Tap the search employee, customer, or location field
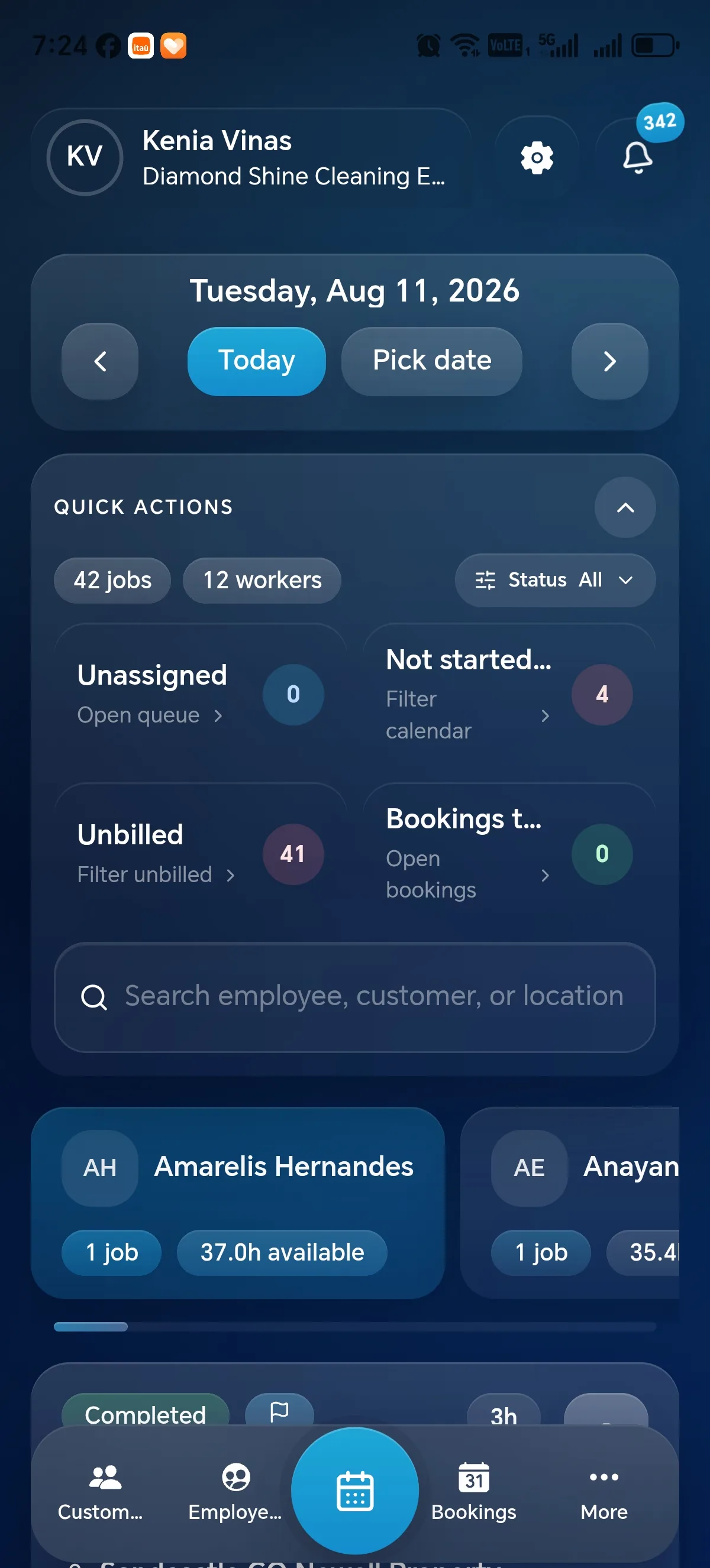Image resolution: width=710 pixels, height=1568 pixels. [x=355, y=996]
